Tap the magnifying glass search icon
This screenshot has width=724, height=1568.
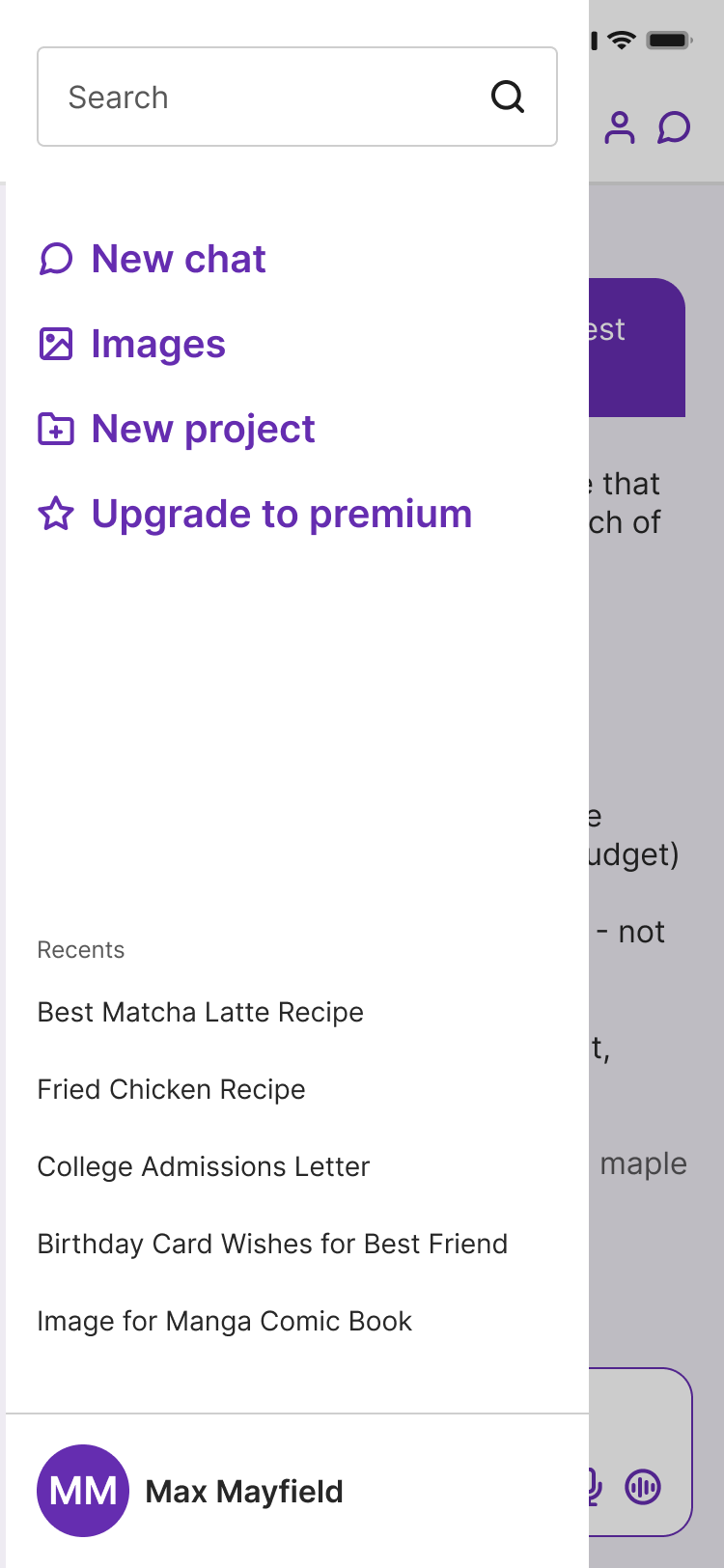pos(508,97)
